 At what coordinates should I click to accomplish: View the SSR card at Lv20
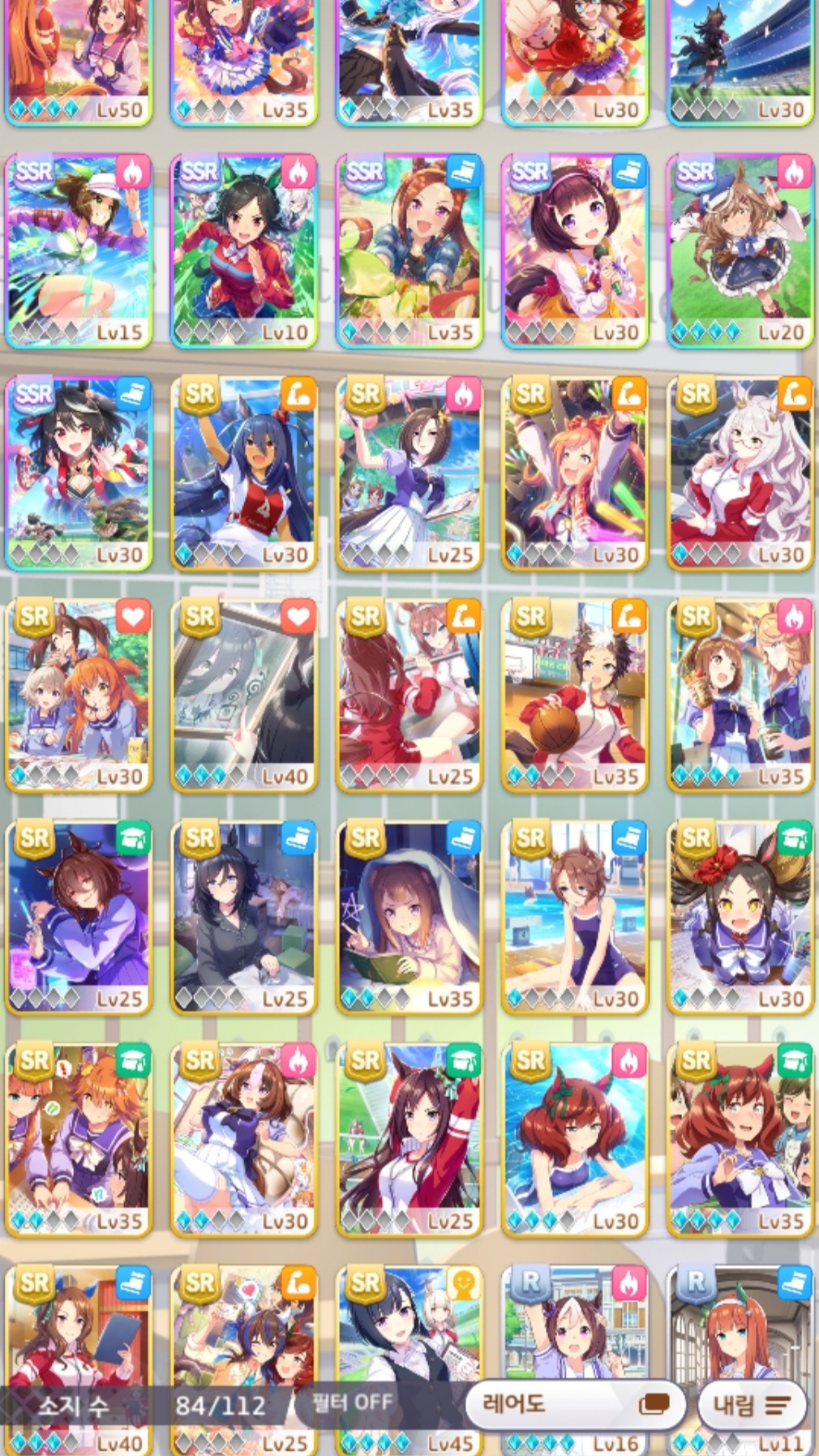click(740, 251)
